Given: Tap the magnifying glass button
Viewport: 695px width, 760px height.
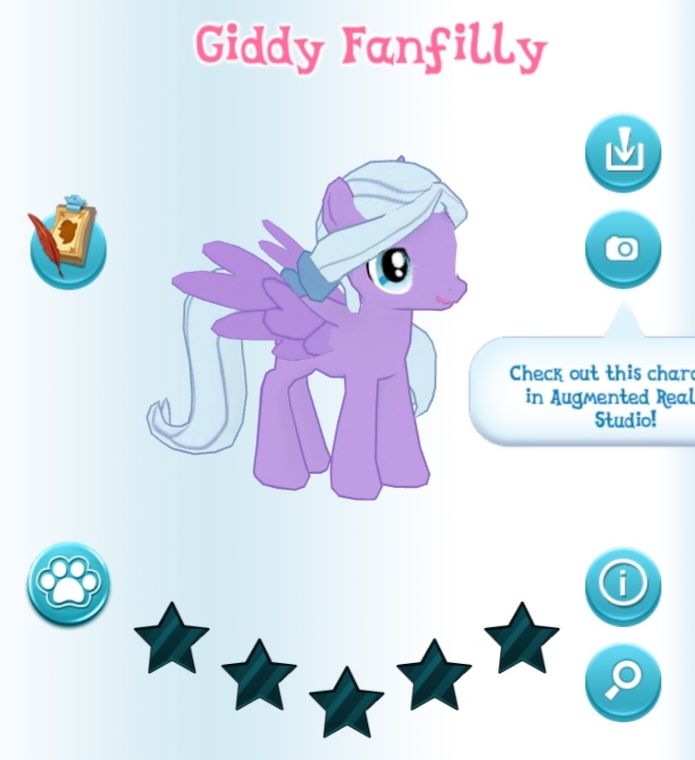Looking at the screenshot, I should (x=623, y=682).
